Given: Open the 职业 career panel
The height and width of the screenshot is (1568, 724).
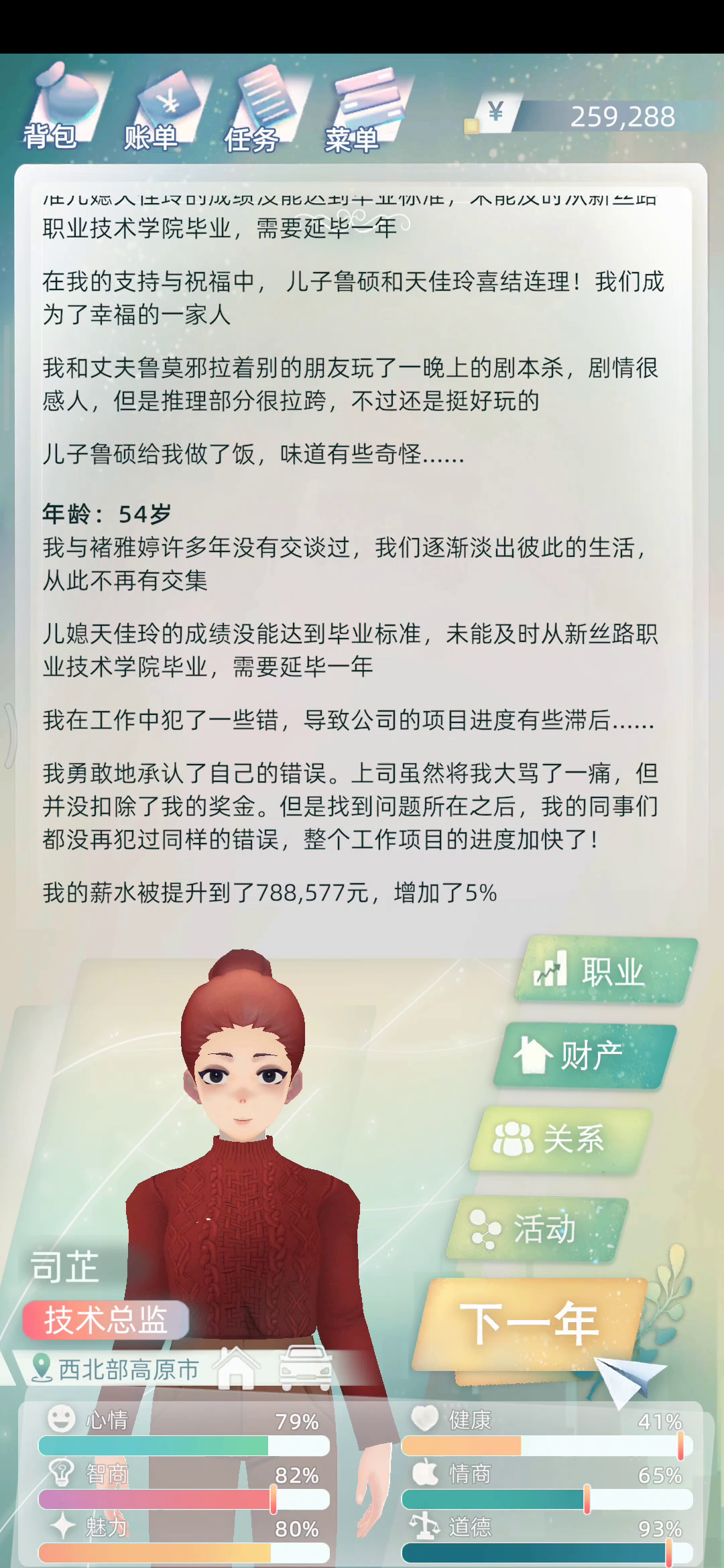Looking at the screenshot, I should point(607,970).
